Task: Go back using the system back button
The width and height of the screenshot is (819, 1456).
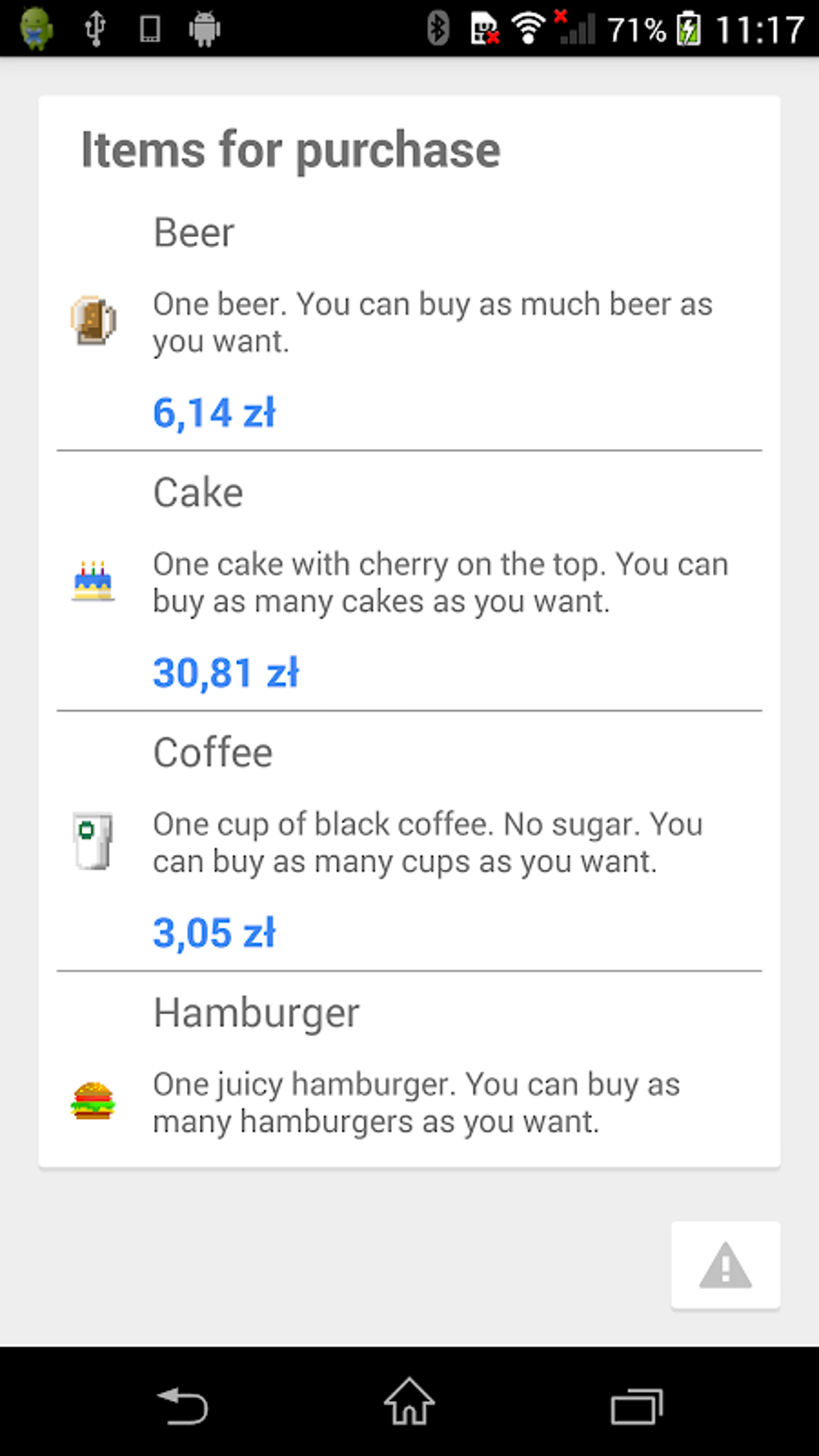Action: tap(183, 1405)
